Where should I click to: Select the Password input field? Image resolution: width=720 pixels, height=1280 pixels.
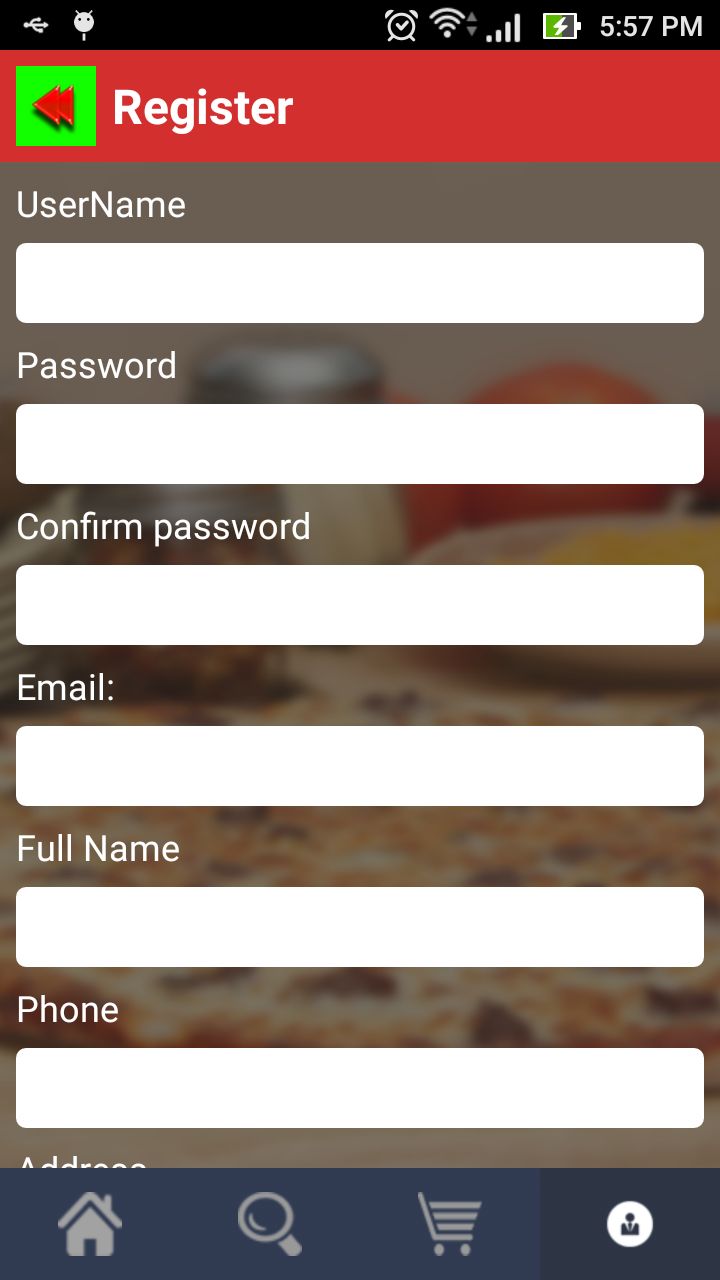pyautogui.click(x=360, y=444)
